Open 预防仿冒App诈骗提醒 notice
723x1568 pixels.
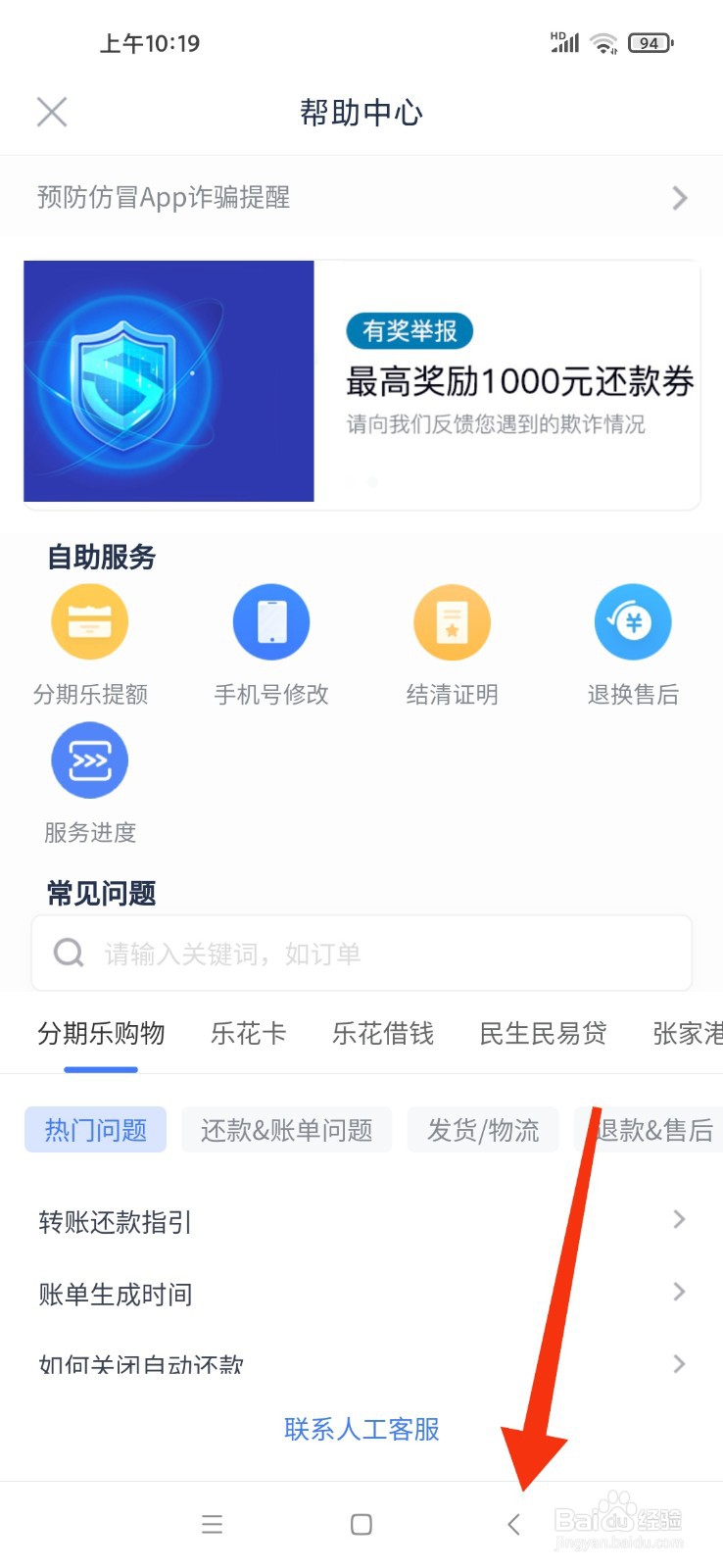pyautogui.click(x=361, y=198)
